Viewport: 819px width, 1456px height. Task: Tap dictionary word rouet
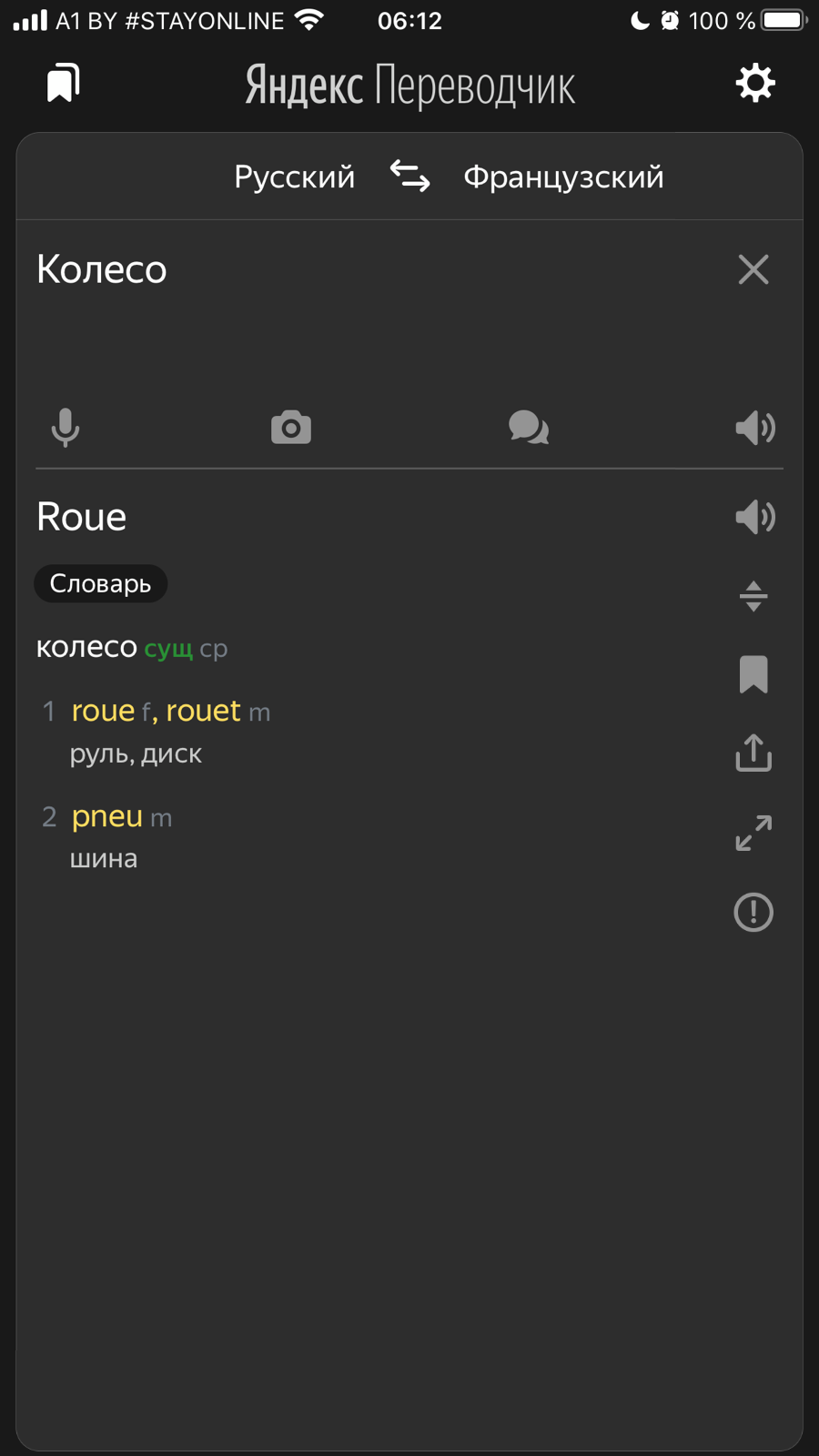(x=203, y=711)
